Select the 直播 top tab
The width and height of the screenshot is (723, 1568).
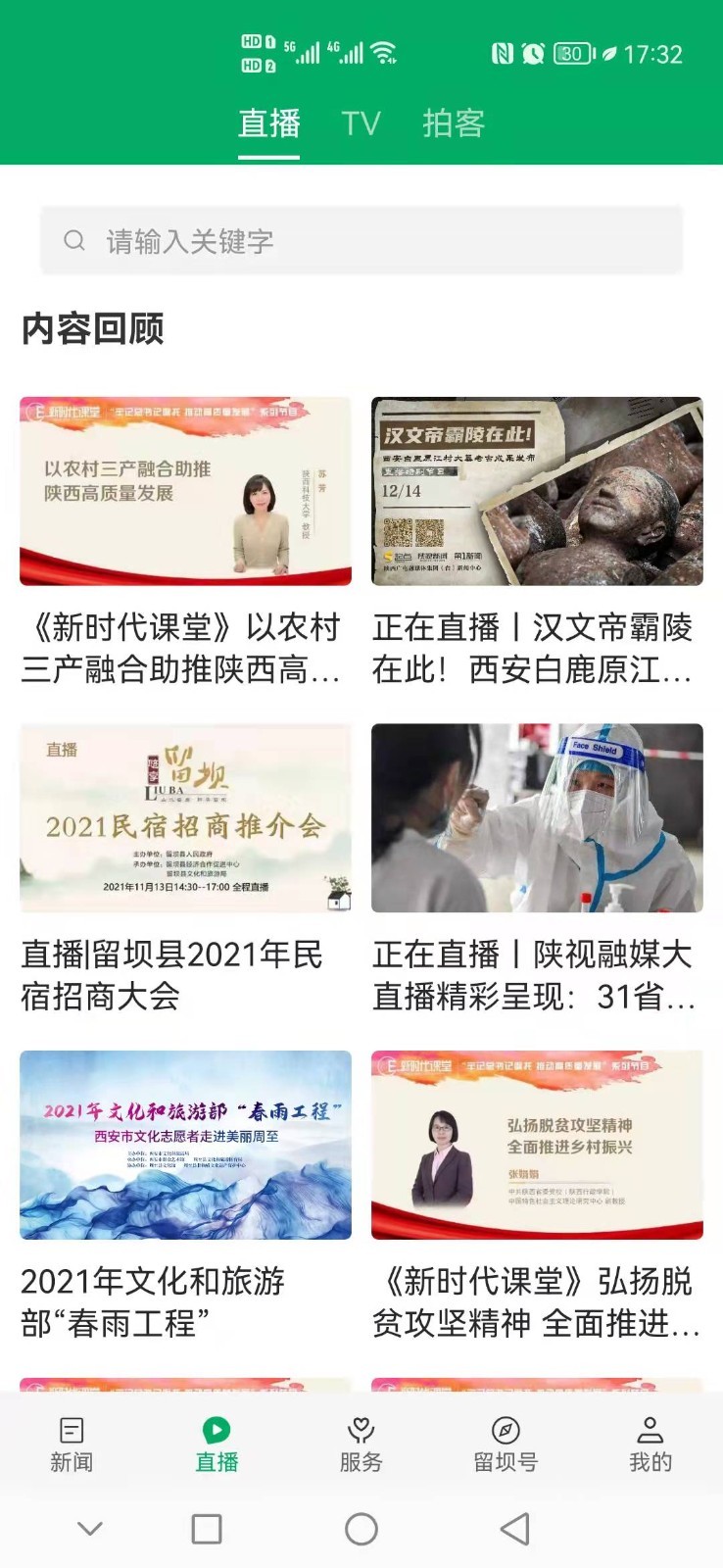[x=269, y=123]
